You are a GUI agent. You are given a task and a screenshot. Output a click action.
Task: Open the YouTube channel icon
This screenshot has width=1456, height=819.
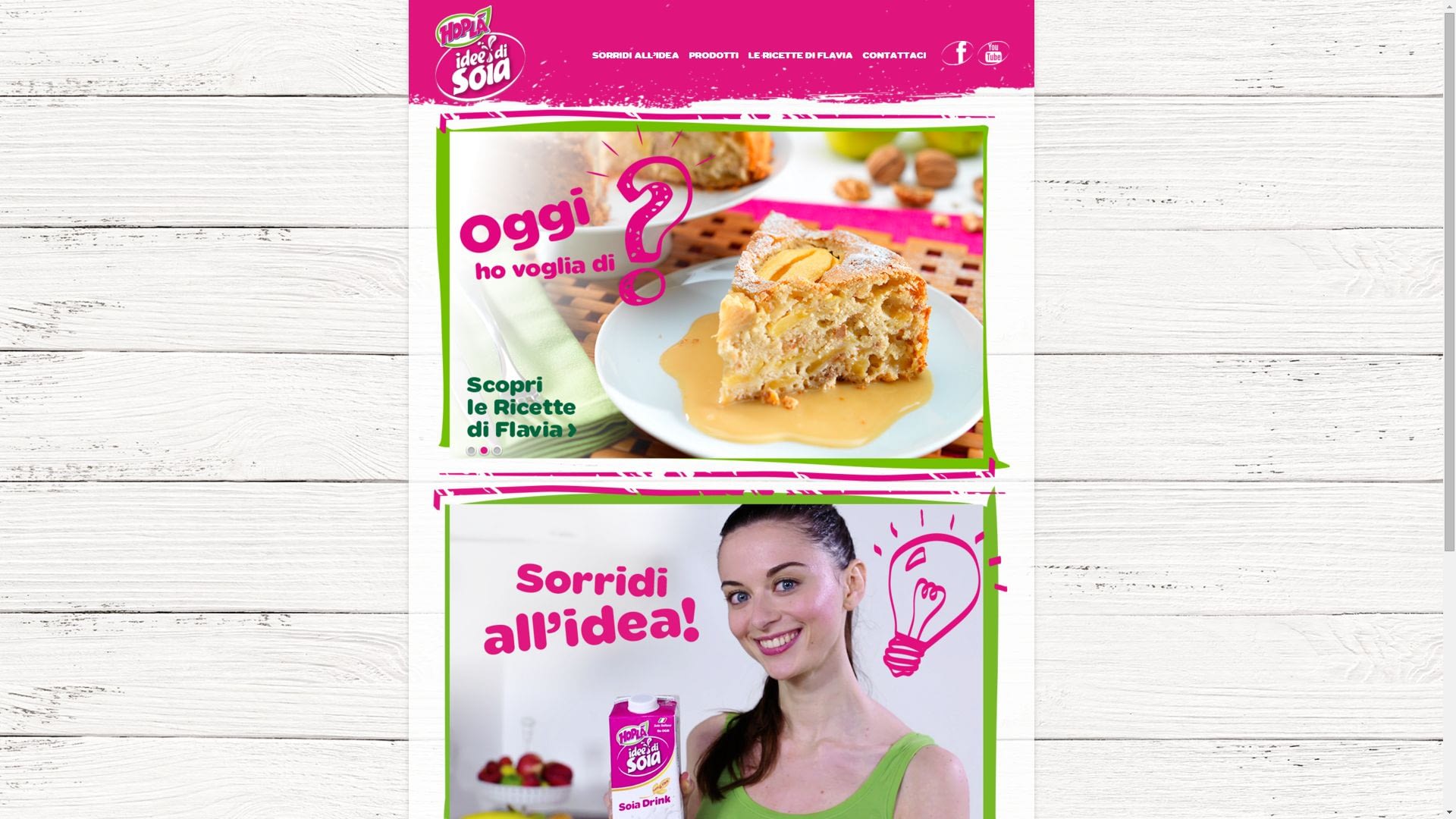point(993,53)
